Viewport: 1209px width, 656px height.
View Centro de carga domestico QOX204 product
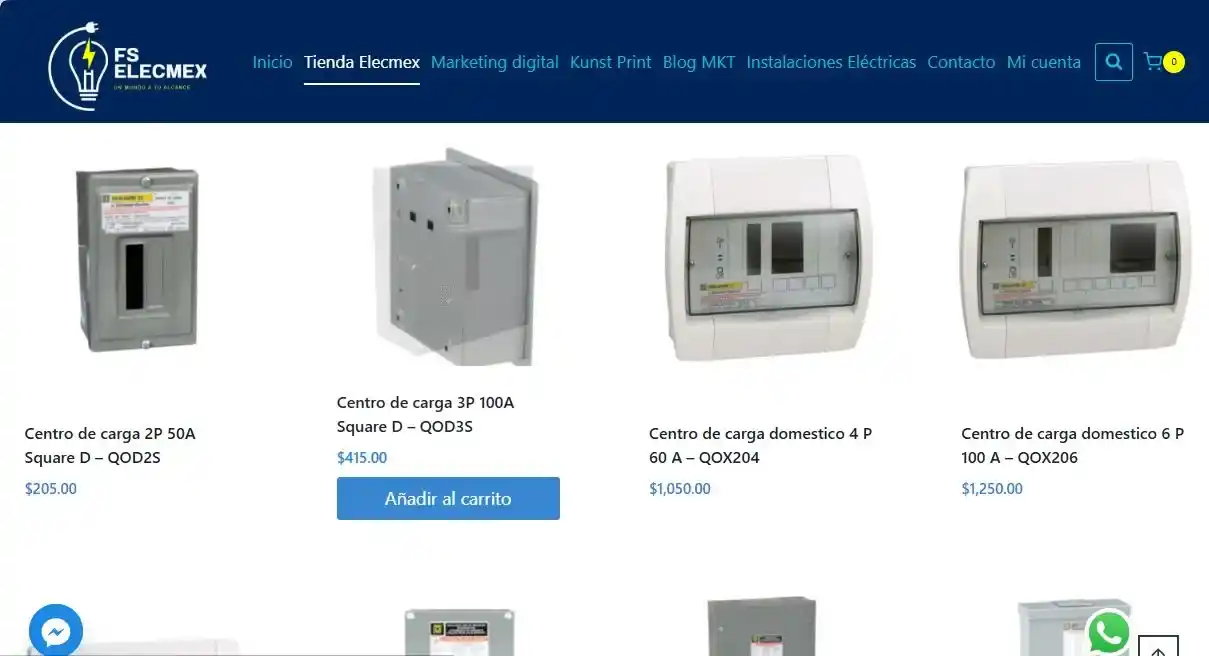(x=760, y=445)
